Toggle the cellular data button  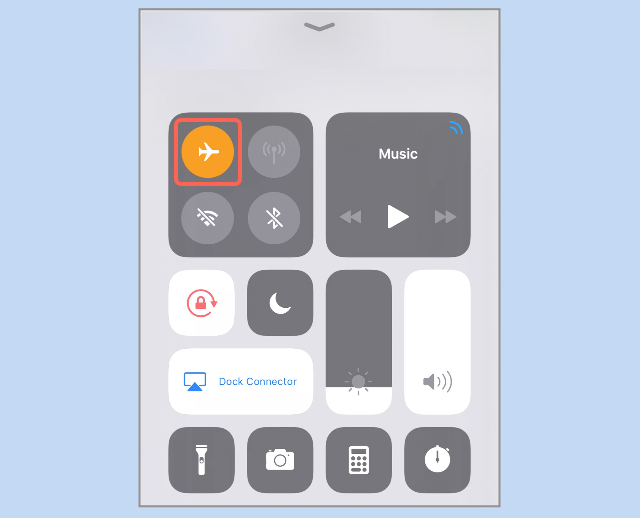pos(274,152)
